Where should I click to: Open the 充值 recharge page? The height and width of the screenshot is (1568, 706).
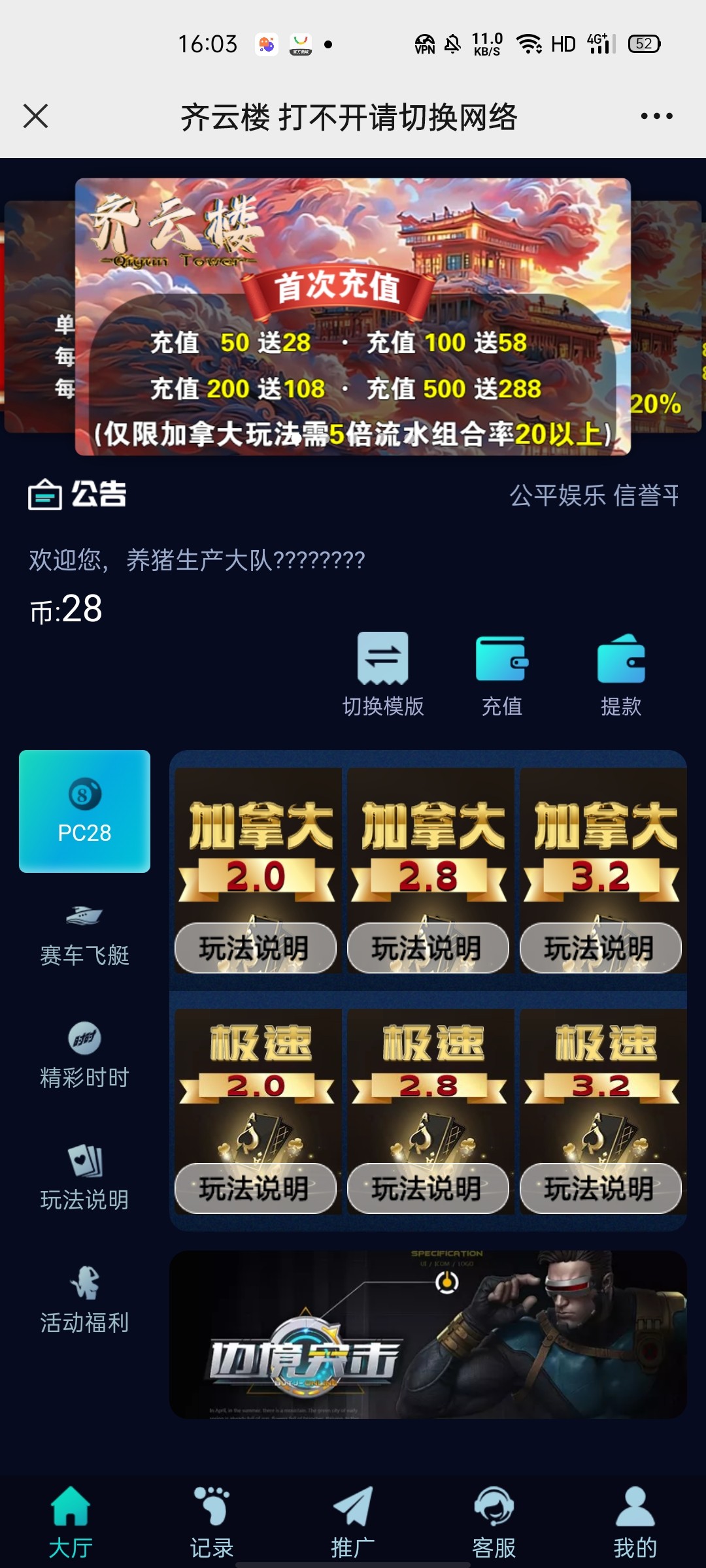click(501, 673)
